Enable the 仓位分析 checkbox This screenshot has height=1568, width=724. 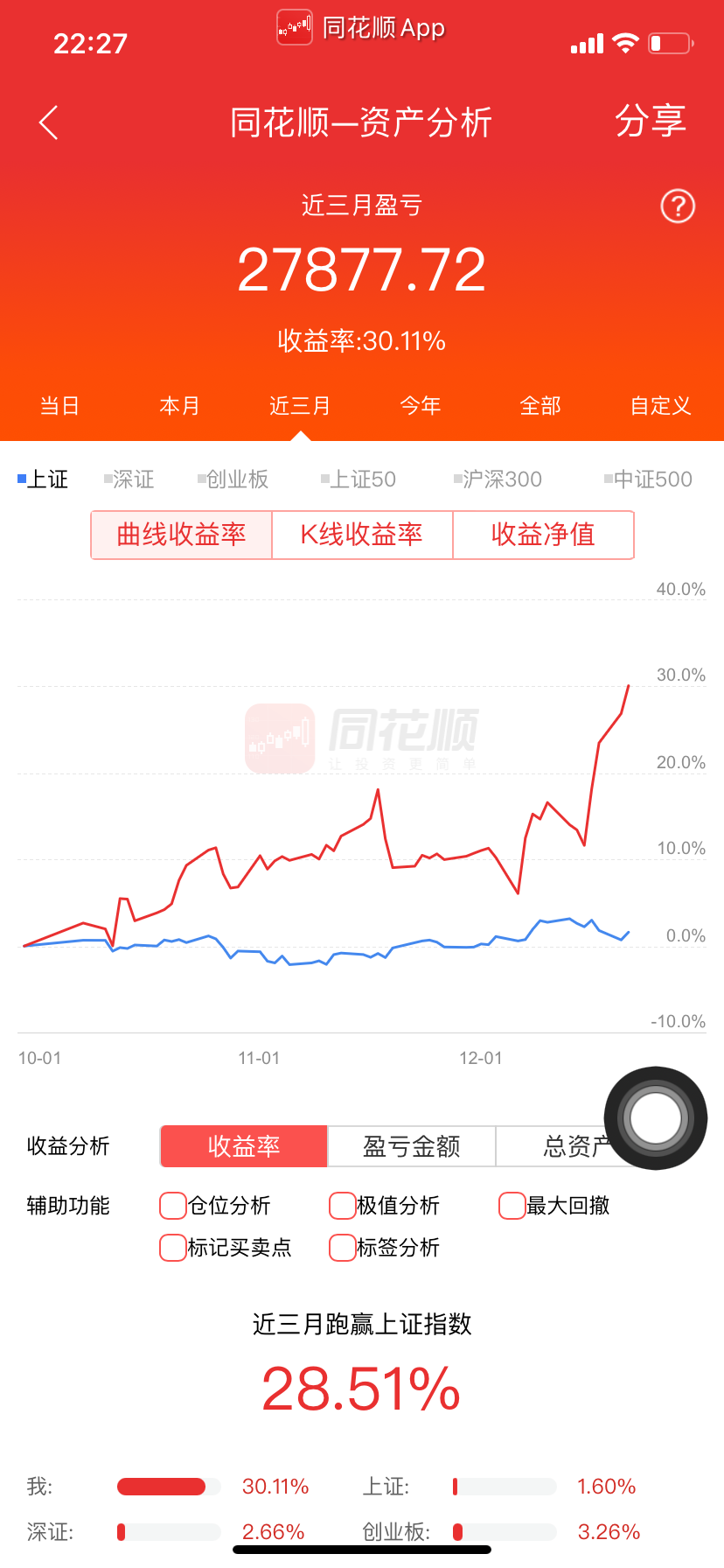pyautogui.click(x=173, y=1206)
